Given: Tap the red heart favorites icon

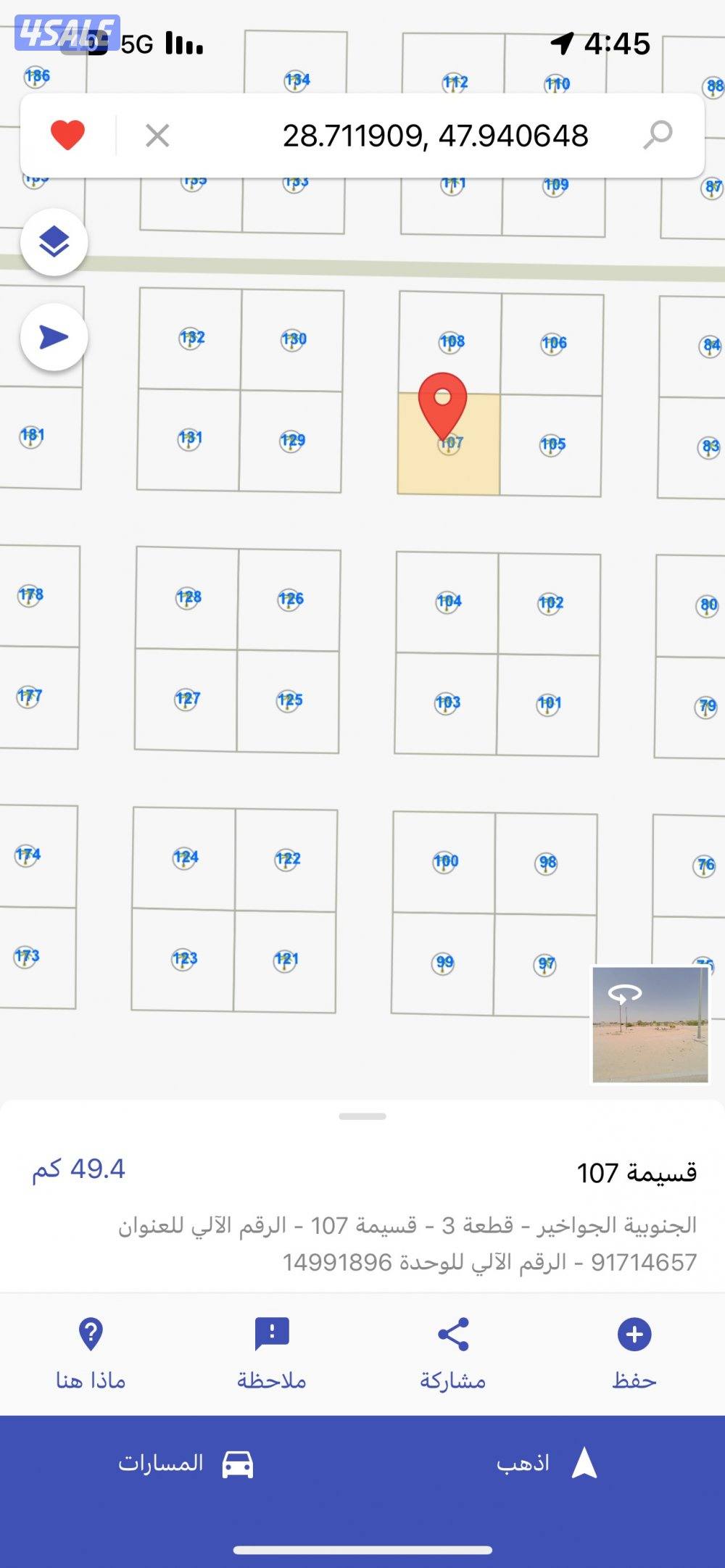Looking at the screenshot, I should tap(67, 135).
